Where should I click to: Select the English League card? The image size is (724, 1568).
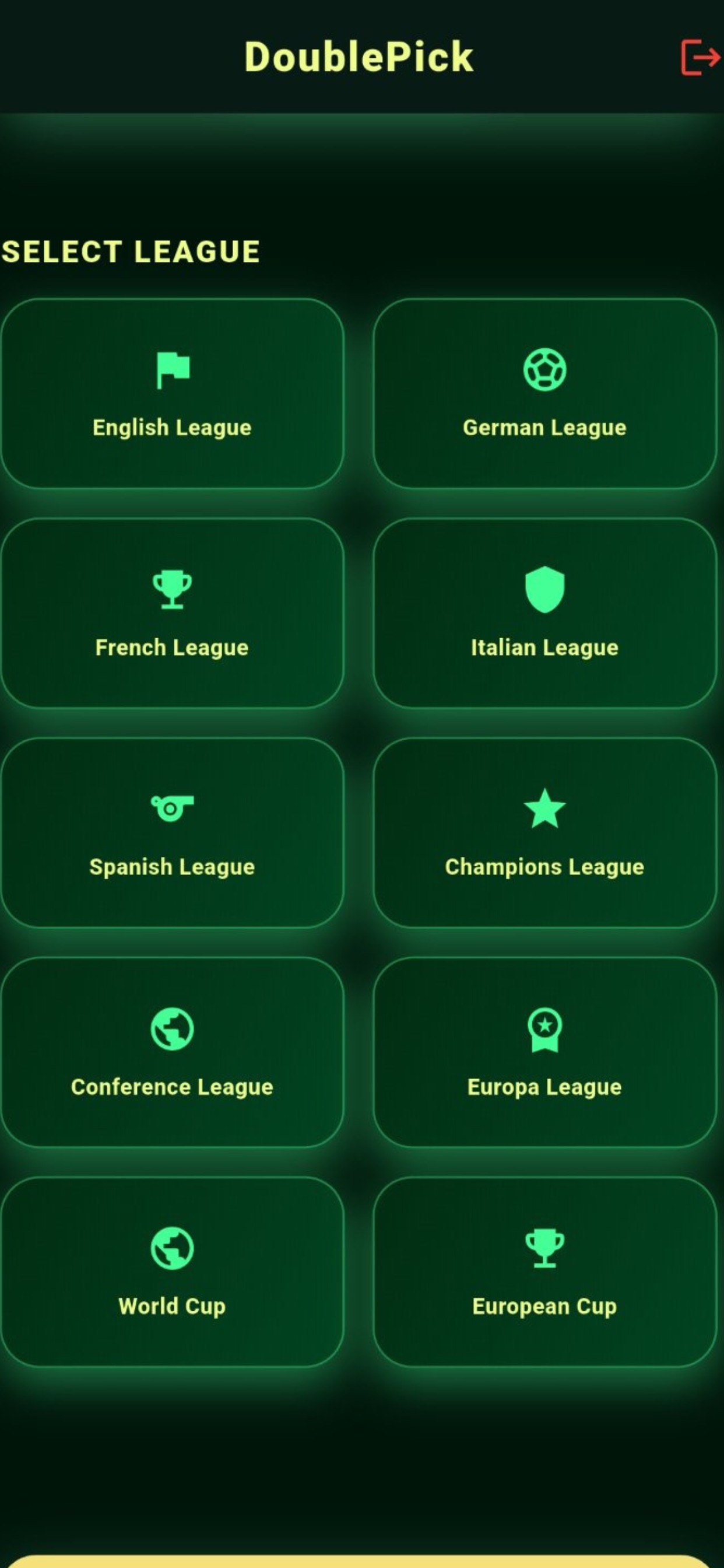coord(172,393)
